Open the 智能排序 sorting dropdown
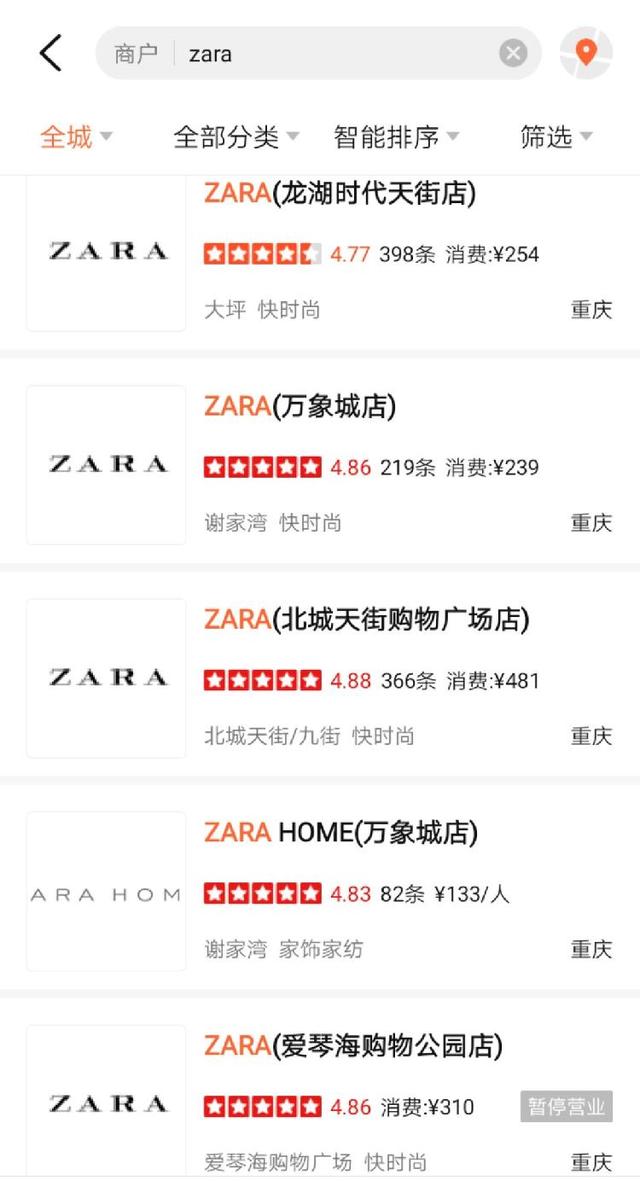Viewport: 640px width, 1181px height. 396,137
